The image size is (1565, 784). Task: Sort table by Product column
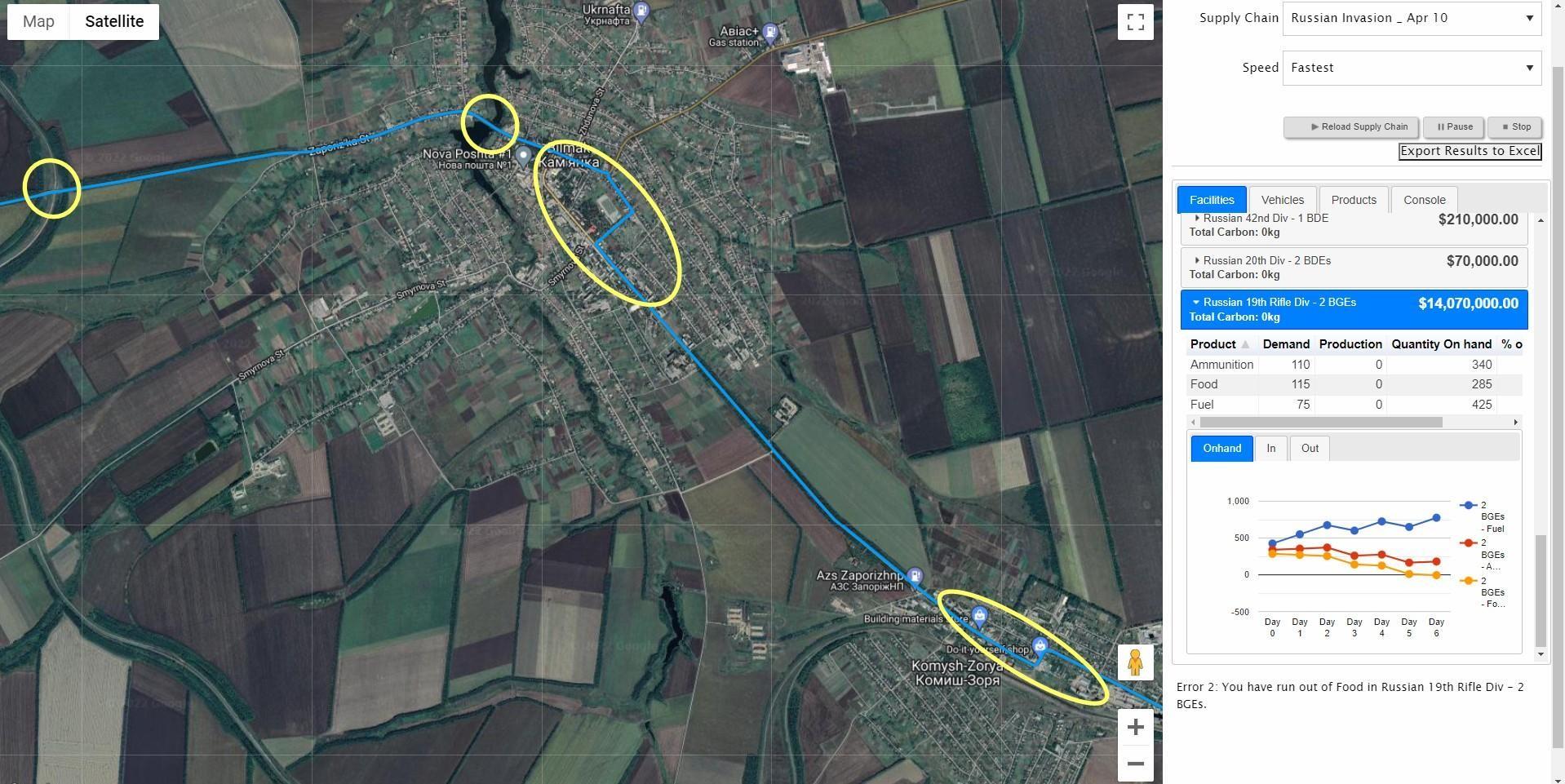point(1213,344)
